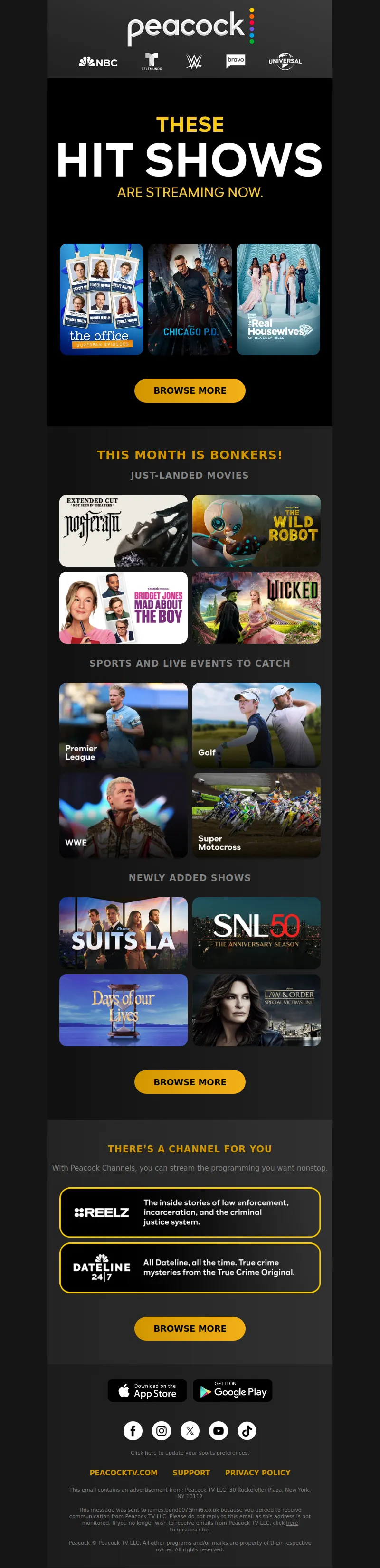This screenshot has height=1568, width=380.
Task: Open The Wild Robot movie card
Action: [x=256, y=530]
